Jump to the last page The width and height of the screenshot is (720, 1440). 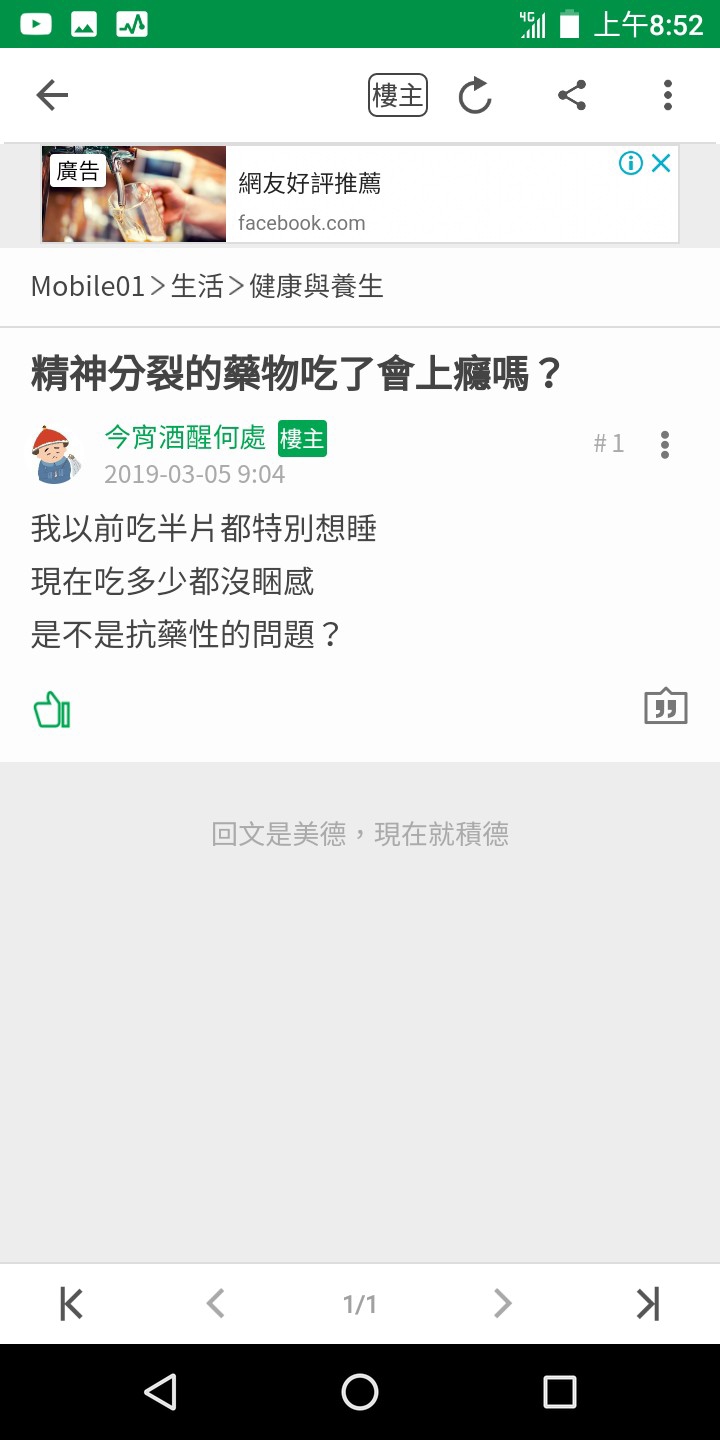[x=648, y=1304]
